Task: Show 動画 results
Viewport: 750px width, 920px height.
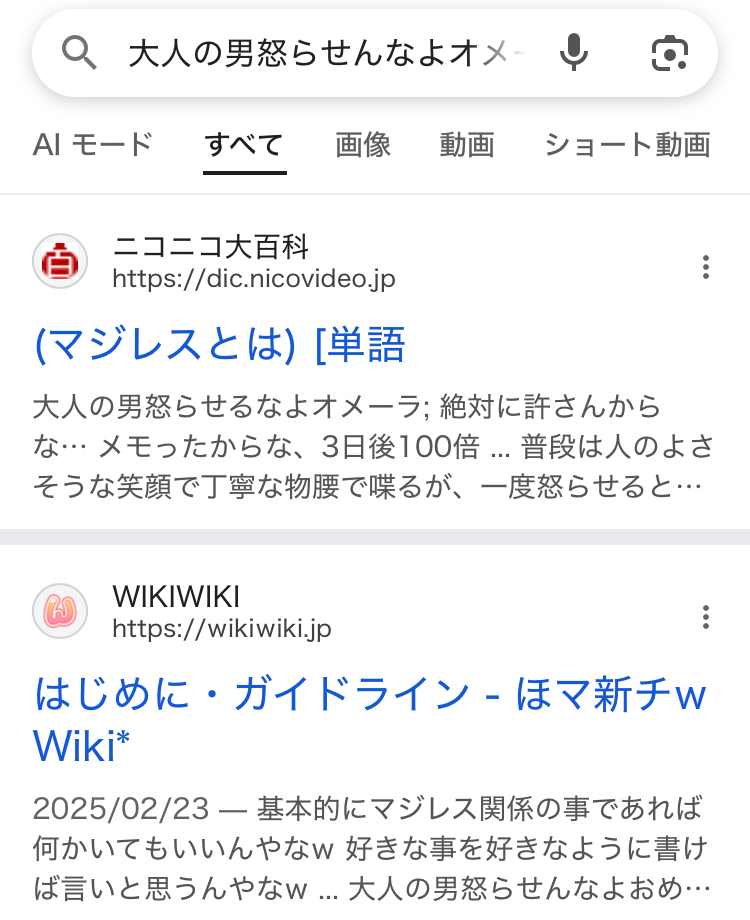Action: click(467, 145)
